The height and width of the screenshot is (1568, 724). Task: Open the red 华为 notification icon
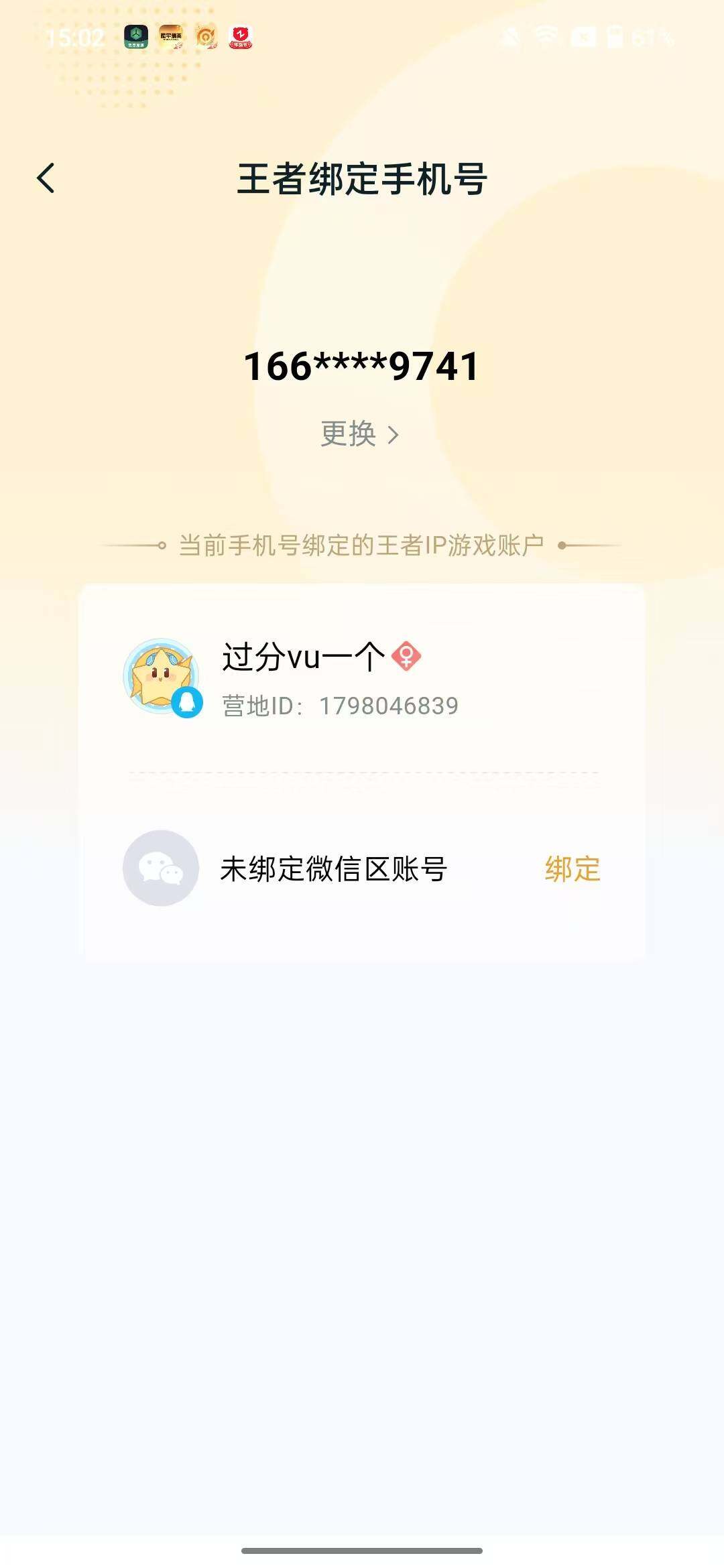[240, 37]
